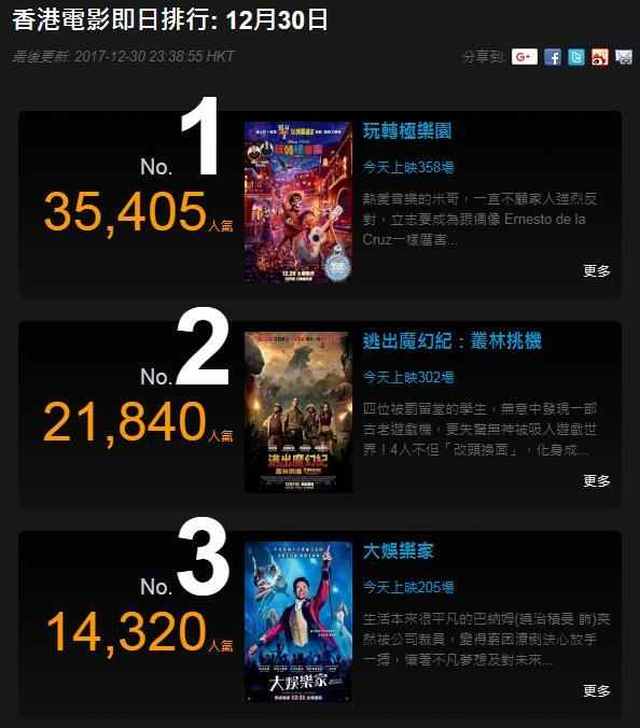View the 大娛樂家 poster
This screenshot has height=728, width=640.
coord(298,621)
